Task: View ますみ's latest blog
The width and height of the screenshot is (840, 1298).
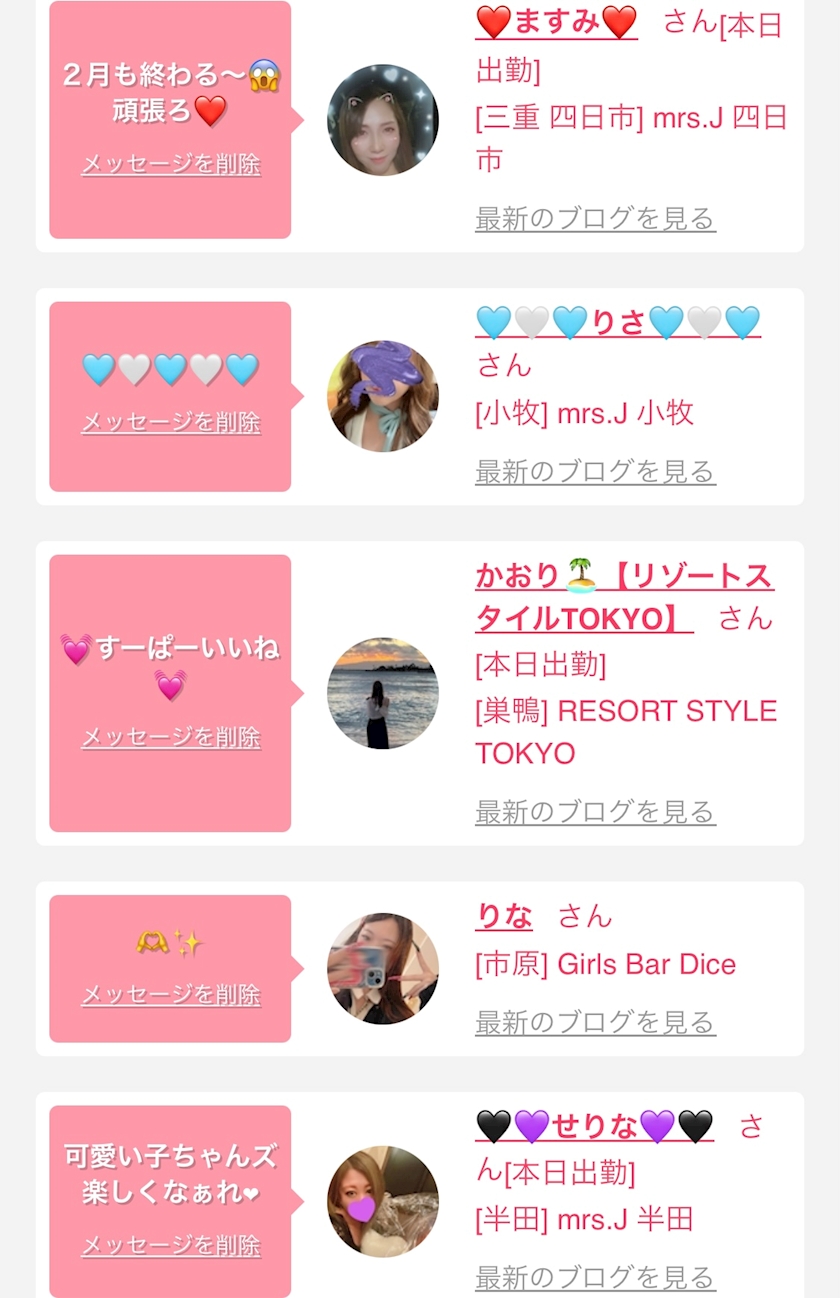Action: point(595,218)
